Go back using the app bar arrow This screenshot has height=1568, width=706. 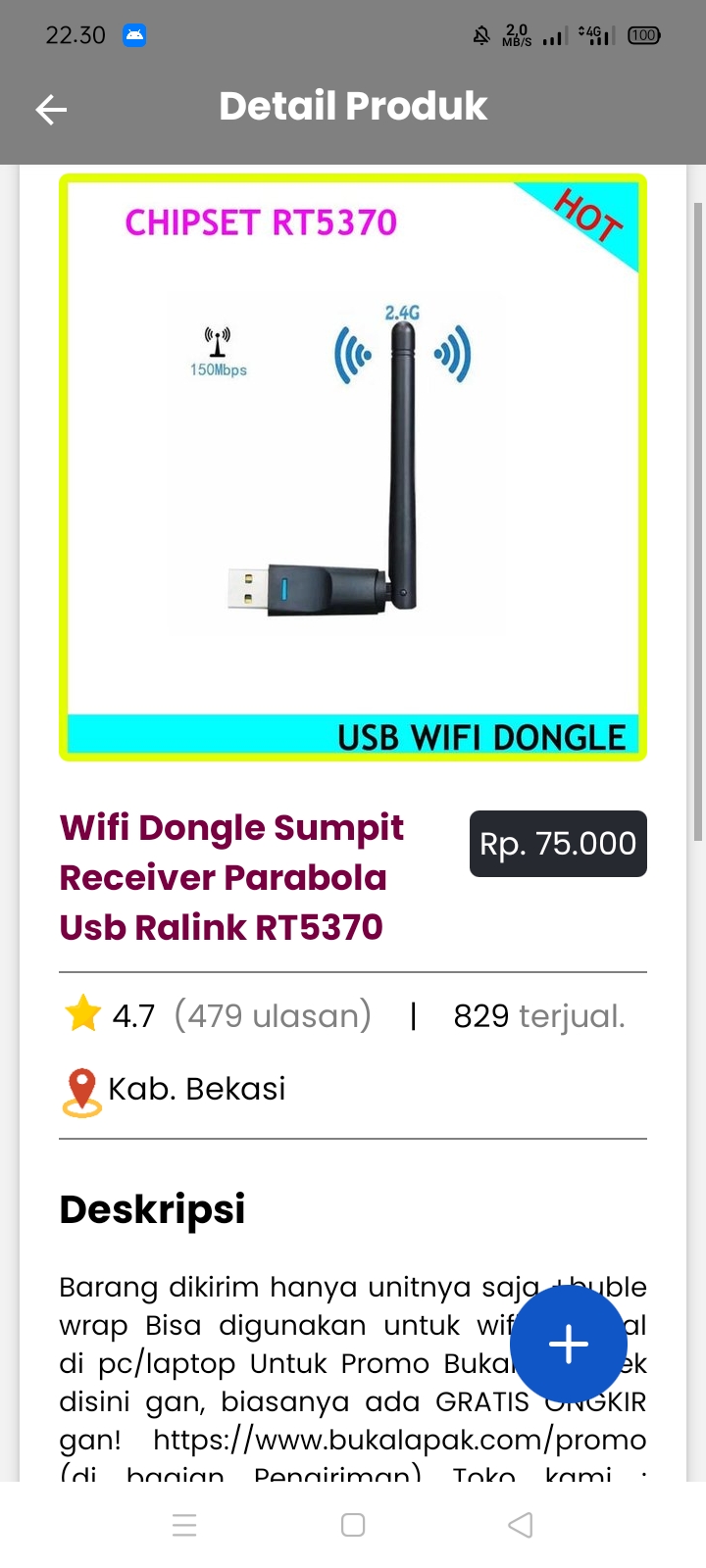coord(51,109)
